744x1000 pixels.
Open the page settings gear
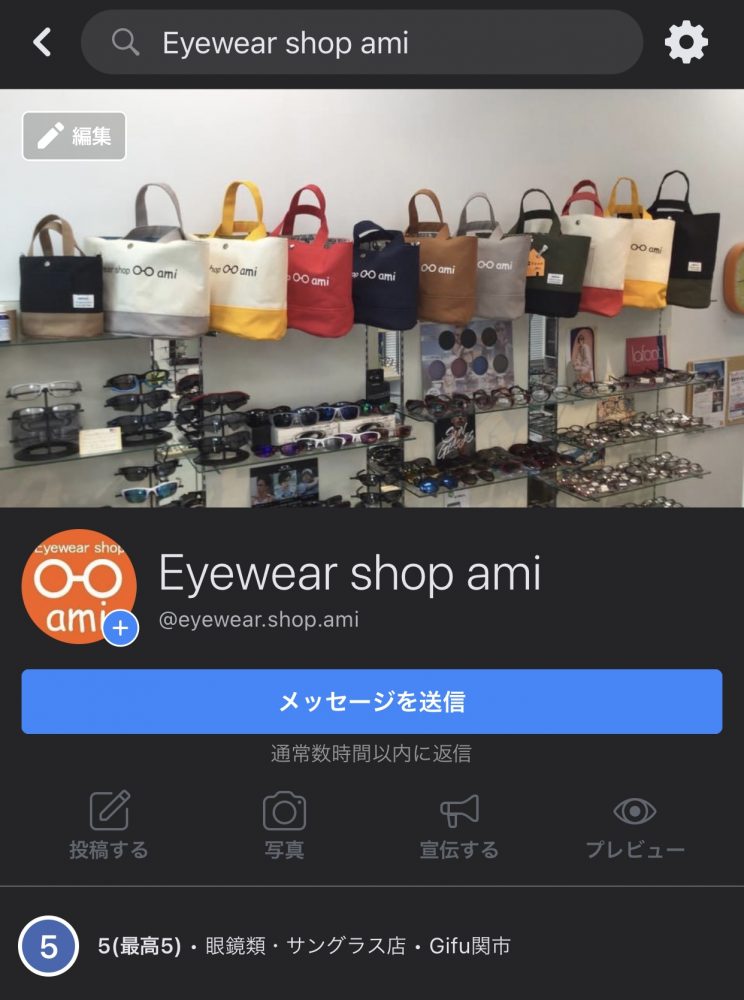point(686,43)
